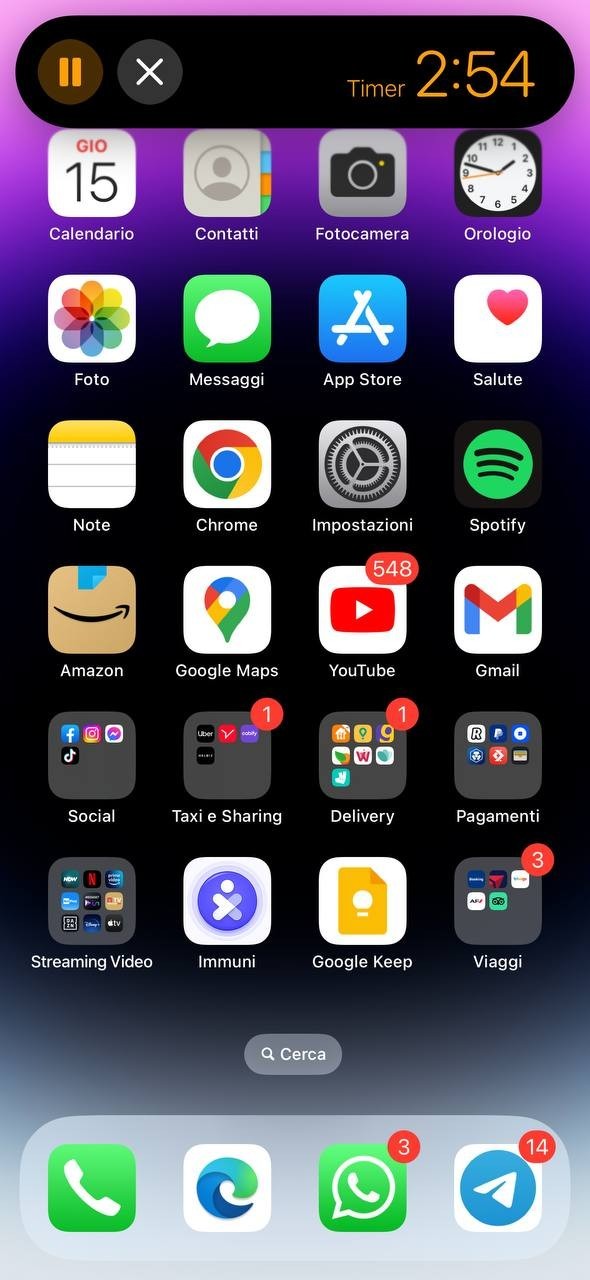The image size is (590, 1280).
Task: Launch the Fotocamera app
Action: tap(362, 173)
